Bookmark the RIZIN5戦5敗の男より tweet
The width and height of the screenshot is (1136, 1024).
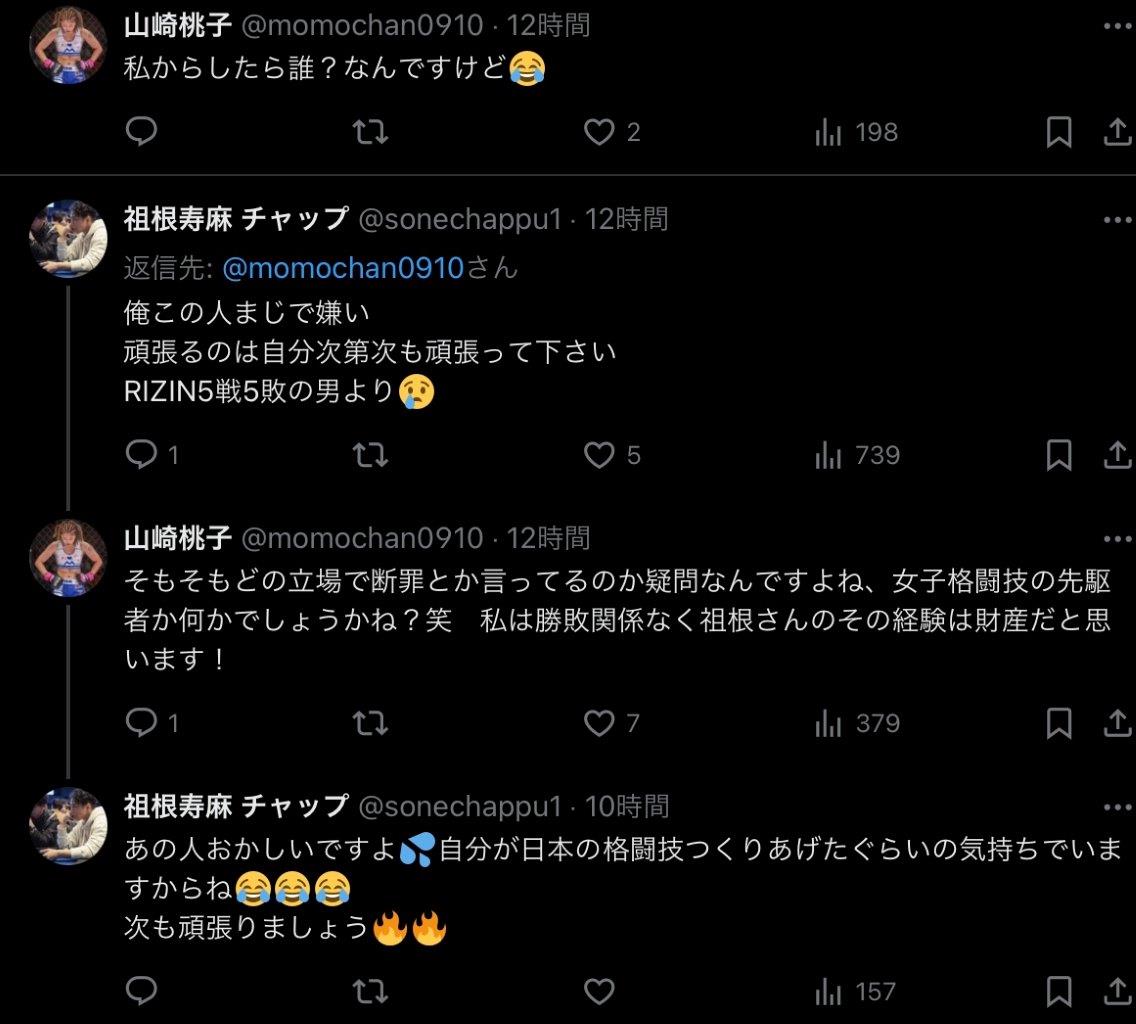(x=1058, y=456)
